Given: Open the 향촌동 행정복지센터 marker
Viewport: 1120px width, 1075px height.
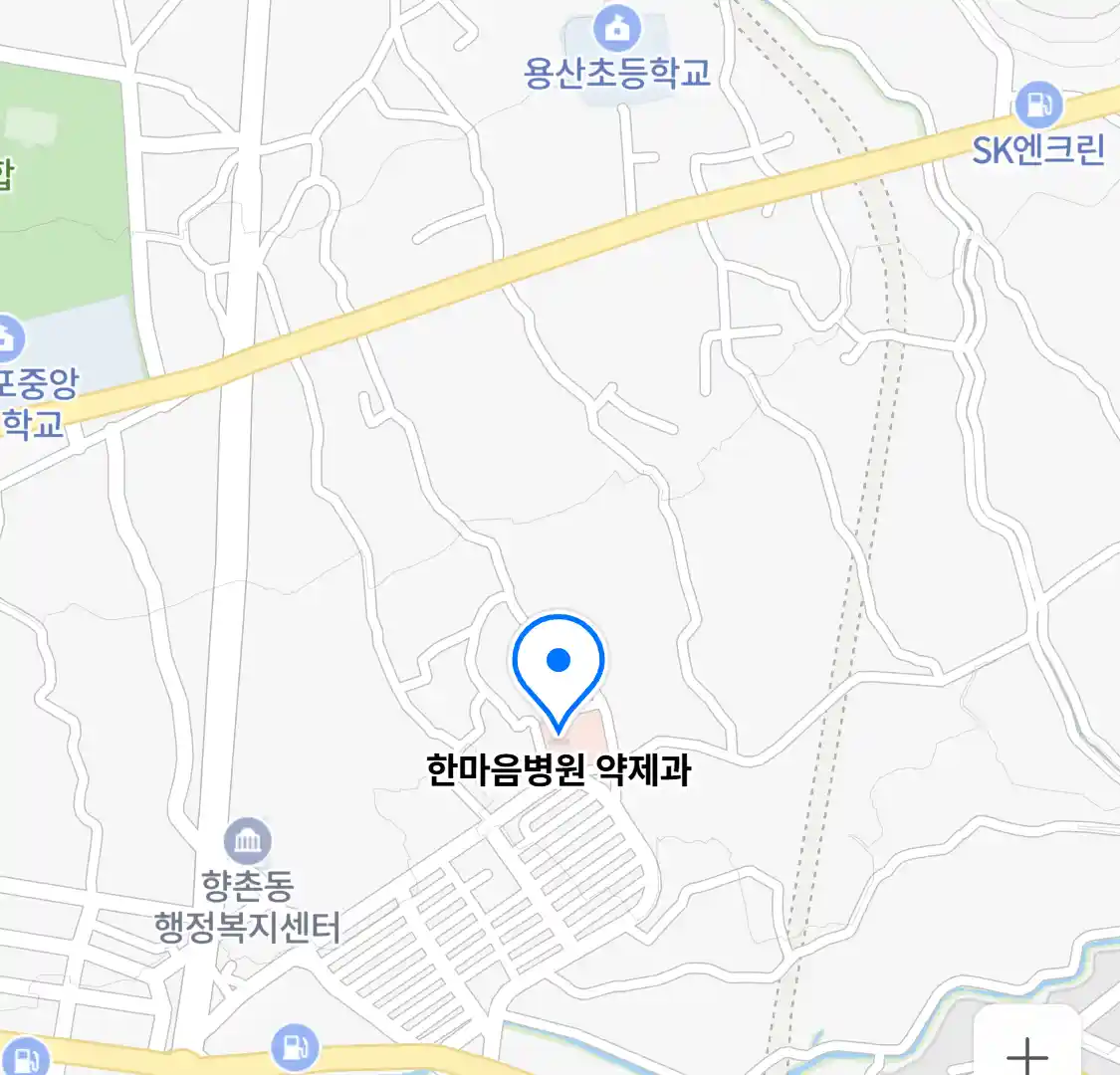Looking at the screenshot, I should pos(247,841).
